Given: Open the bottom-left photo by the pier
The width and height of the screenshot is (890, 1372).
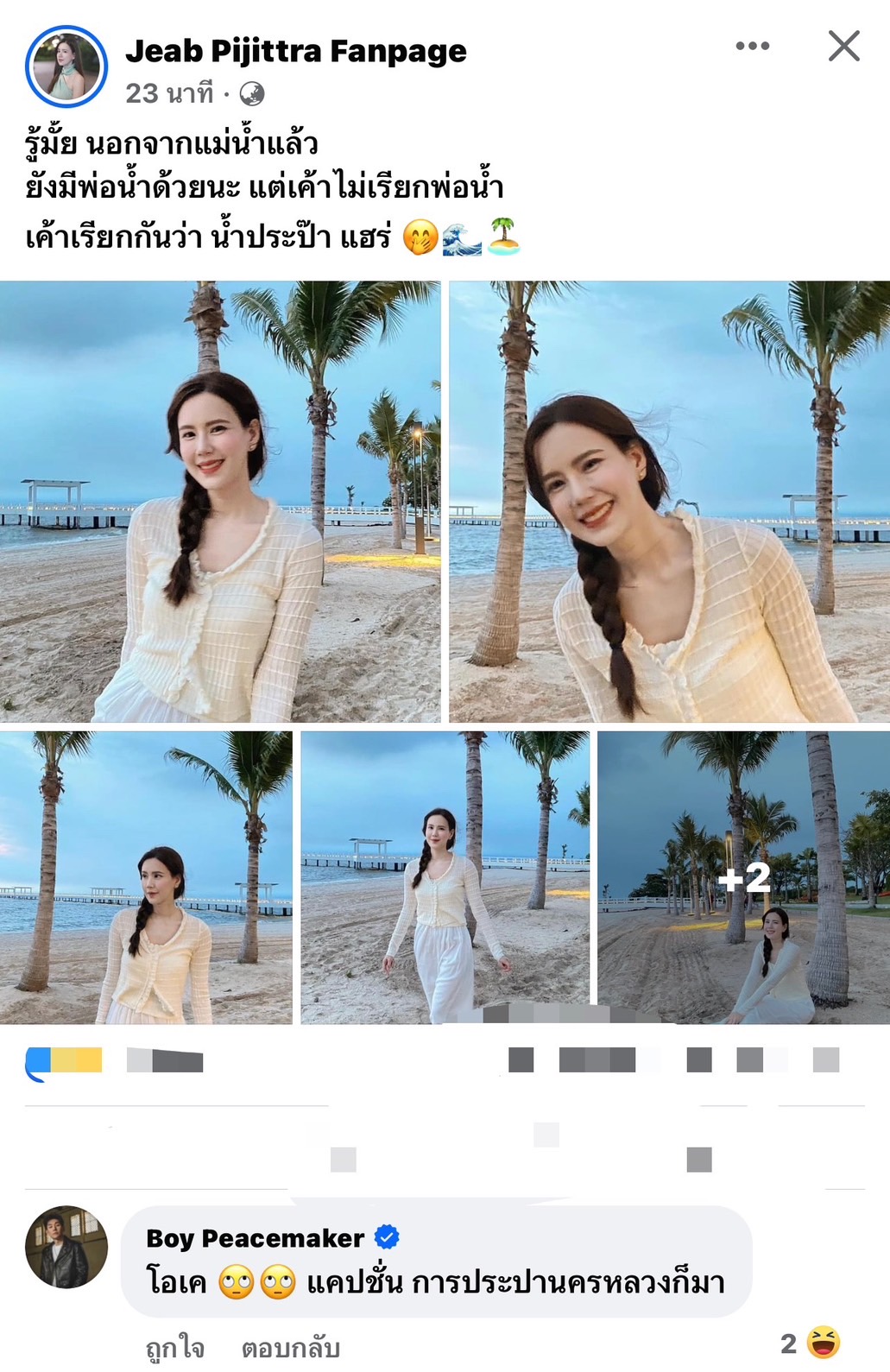Looking at the screenshot, I should [146, 877].
